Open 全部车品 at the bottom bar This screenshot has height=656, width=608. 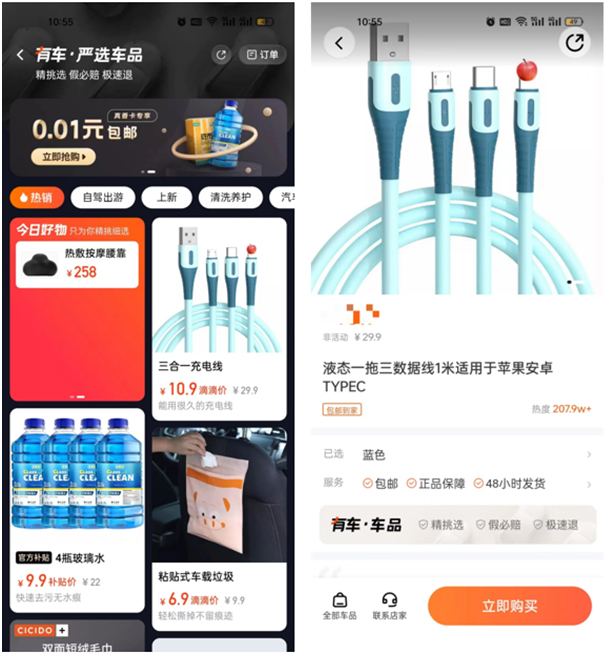click(x=340, y=606)
